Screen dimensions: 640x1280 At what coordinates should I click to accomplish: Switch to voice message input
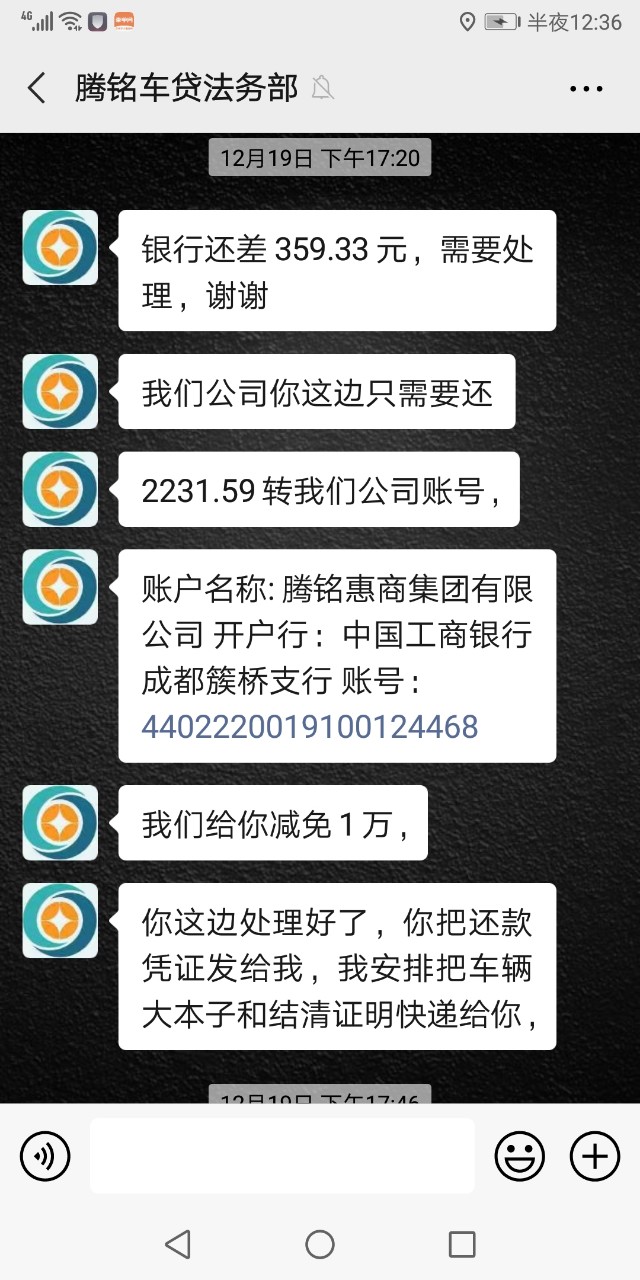45,1157
